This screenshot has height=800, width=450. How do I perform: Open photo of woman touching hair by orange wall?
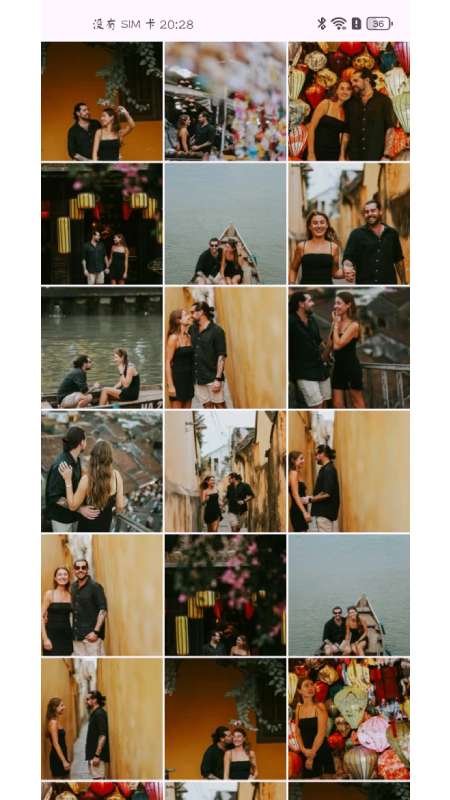[102, 101]
